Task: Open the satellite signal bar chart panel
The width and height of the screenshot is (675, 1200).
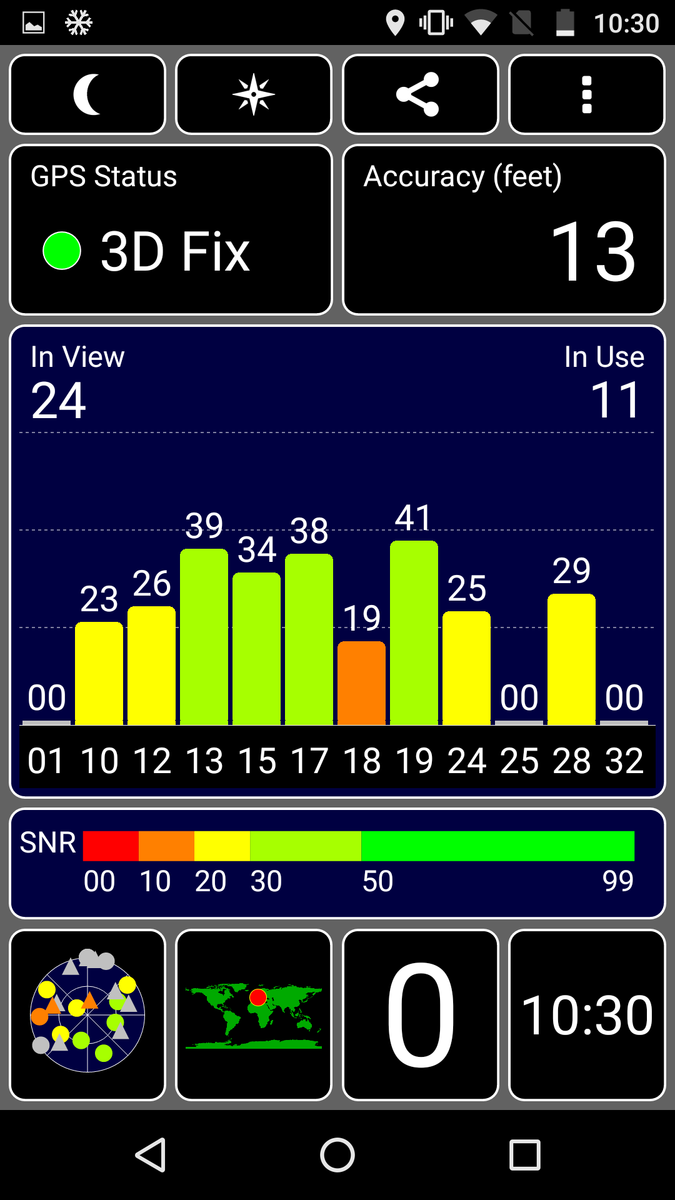Action: [x=337, y=561]
